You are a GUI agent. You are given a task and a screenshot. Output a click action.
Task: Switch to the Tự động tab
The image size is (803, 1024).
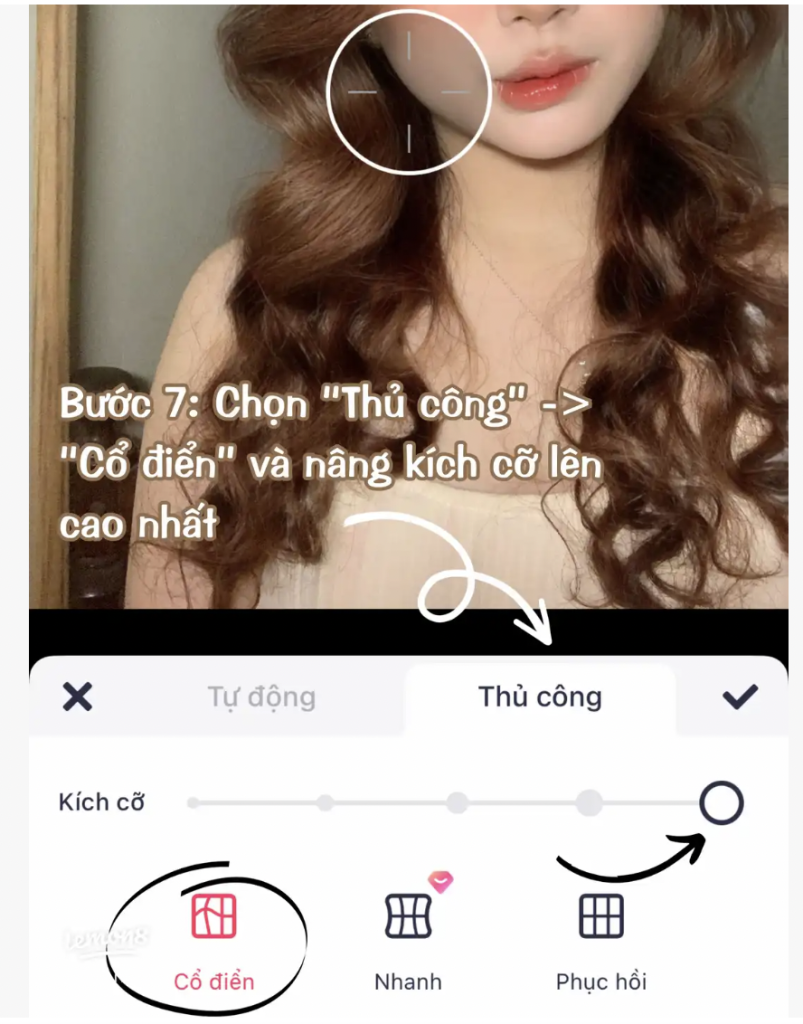point(261,697)
